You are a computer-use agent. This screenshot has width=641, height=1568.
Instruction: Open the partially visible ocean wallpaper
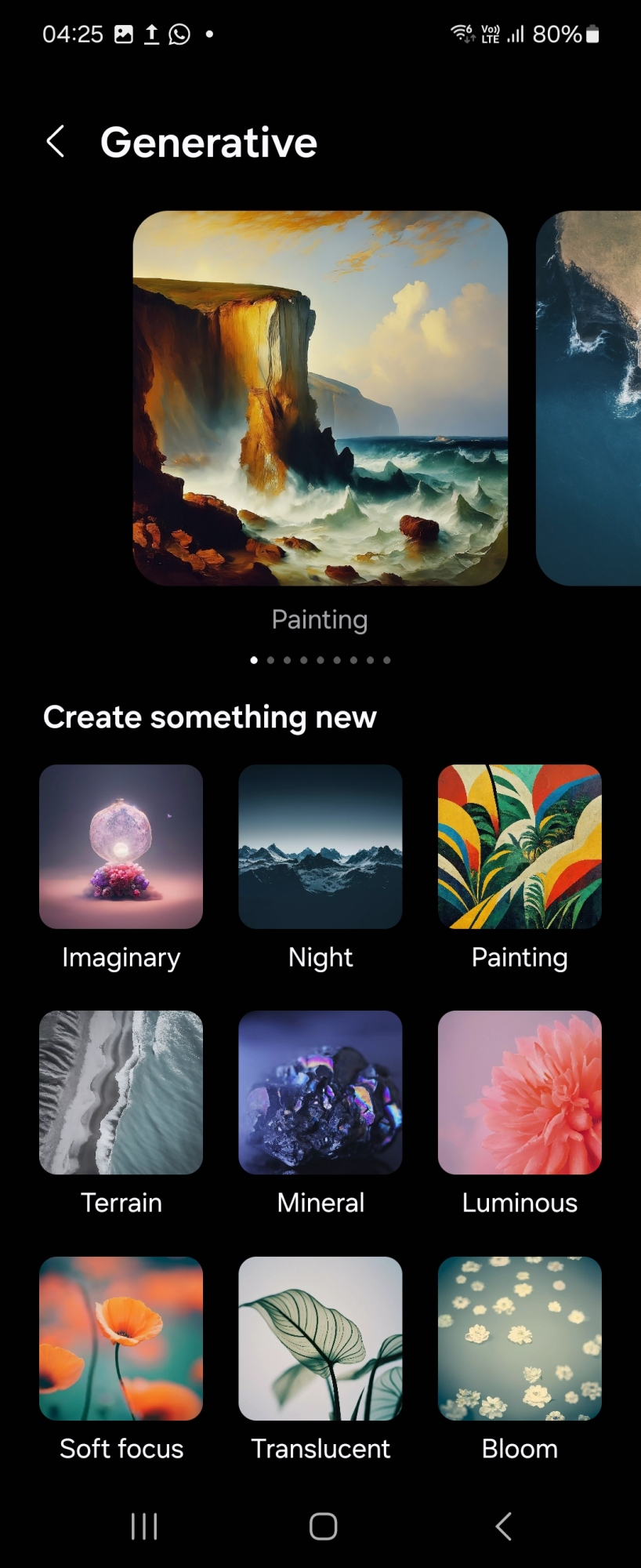[588, 397]
